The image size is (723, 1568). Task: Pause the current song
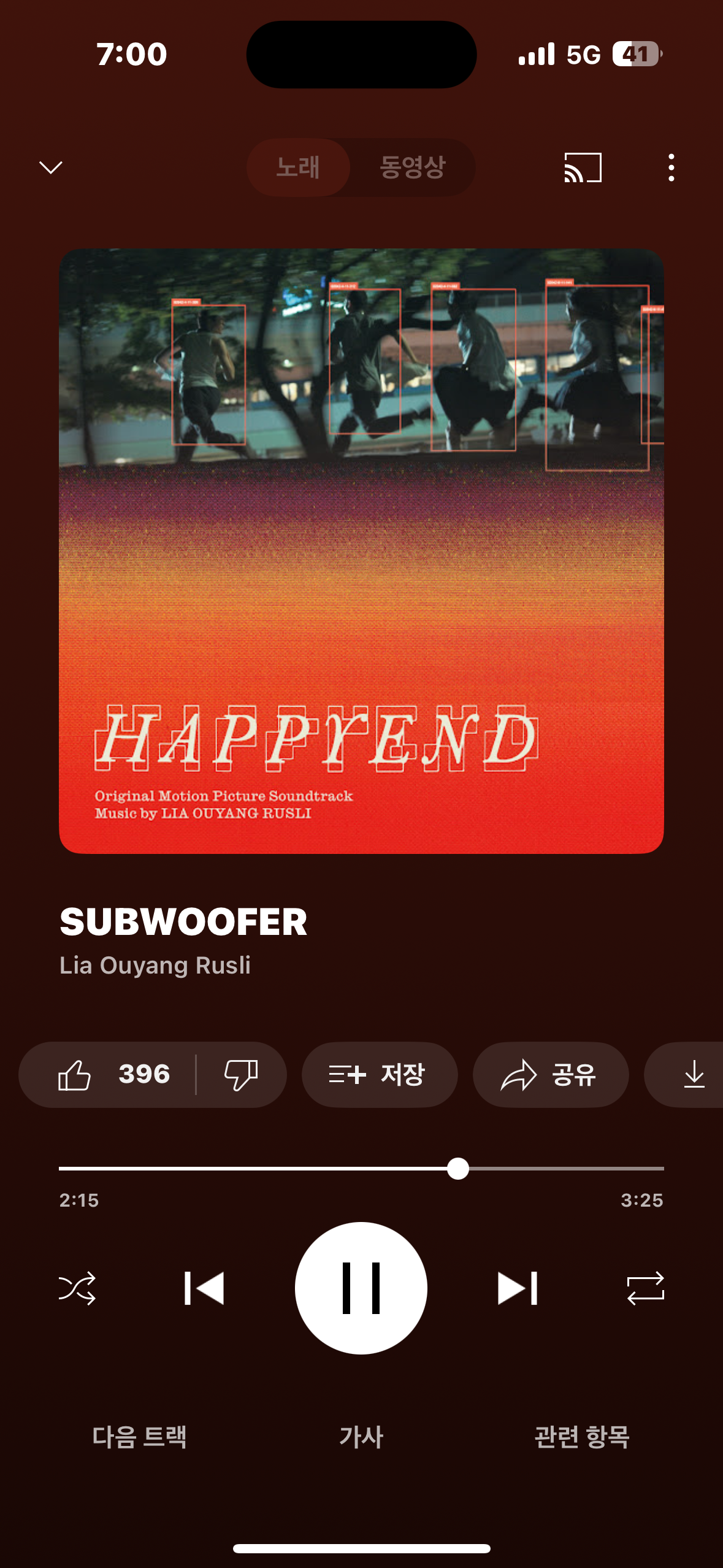point(361,1288)
